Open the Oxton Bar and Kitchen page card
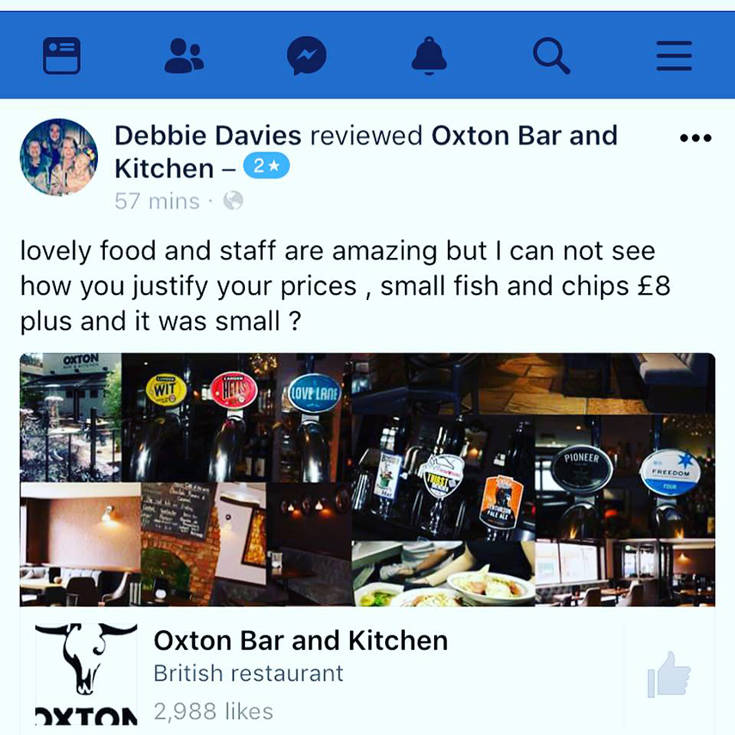The image size is (735, 735). click(300, 672)
